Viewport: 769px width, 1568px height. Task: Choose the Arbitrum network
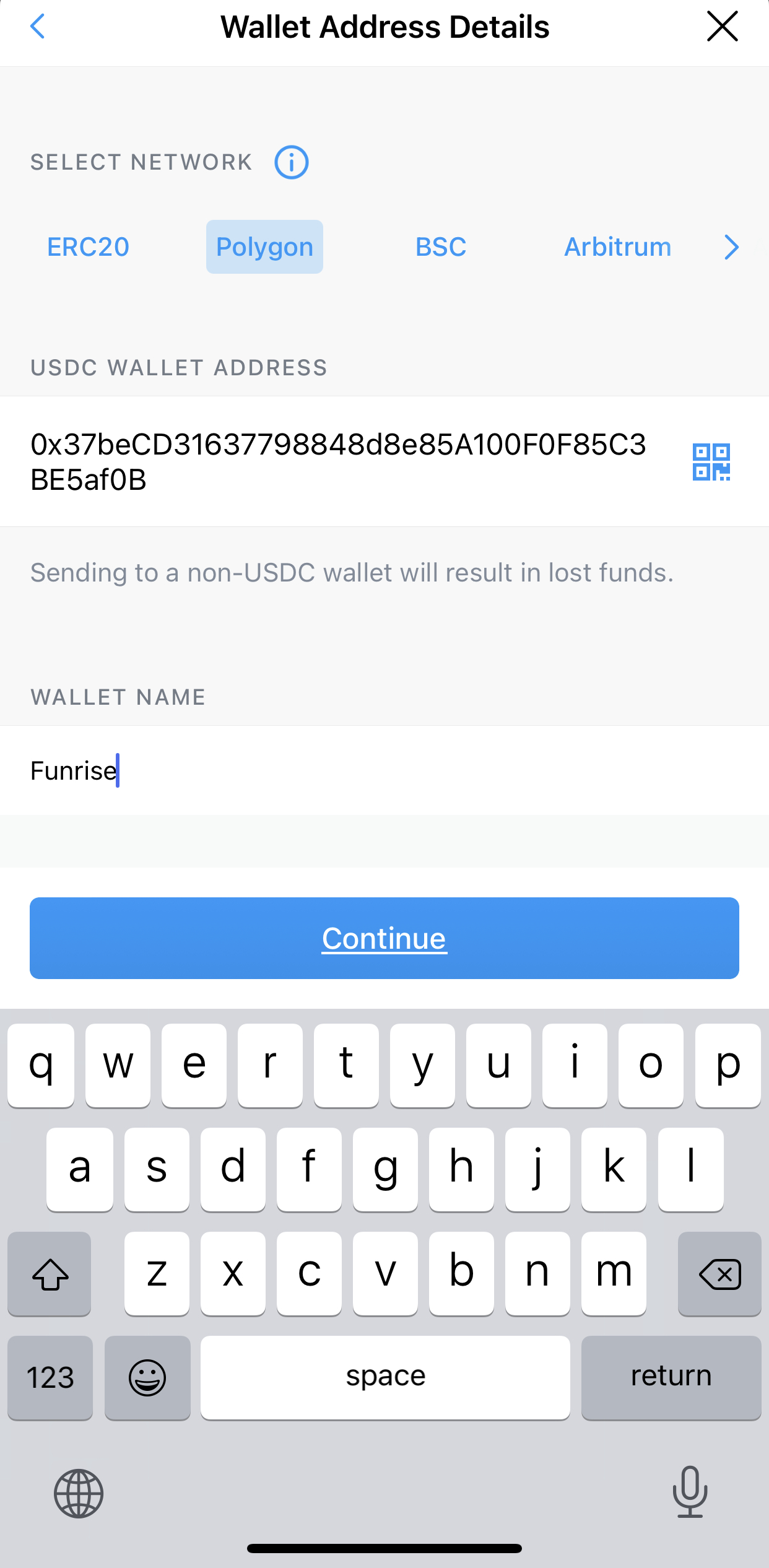tap(617, 247)
